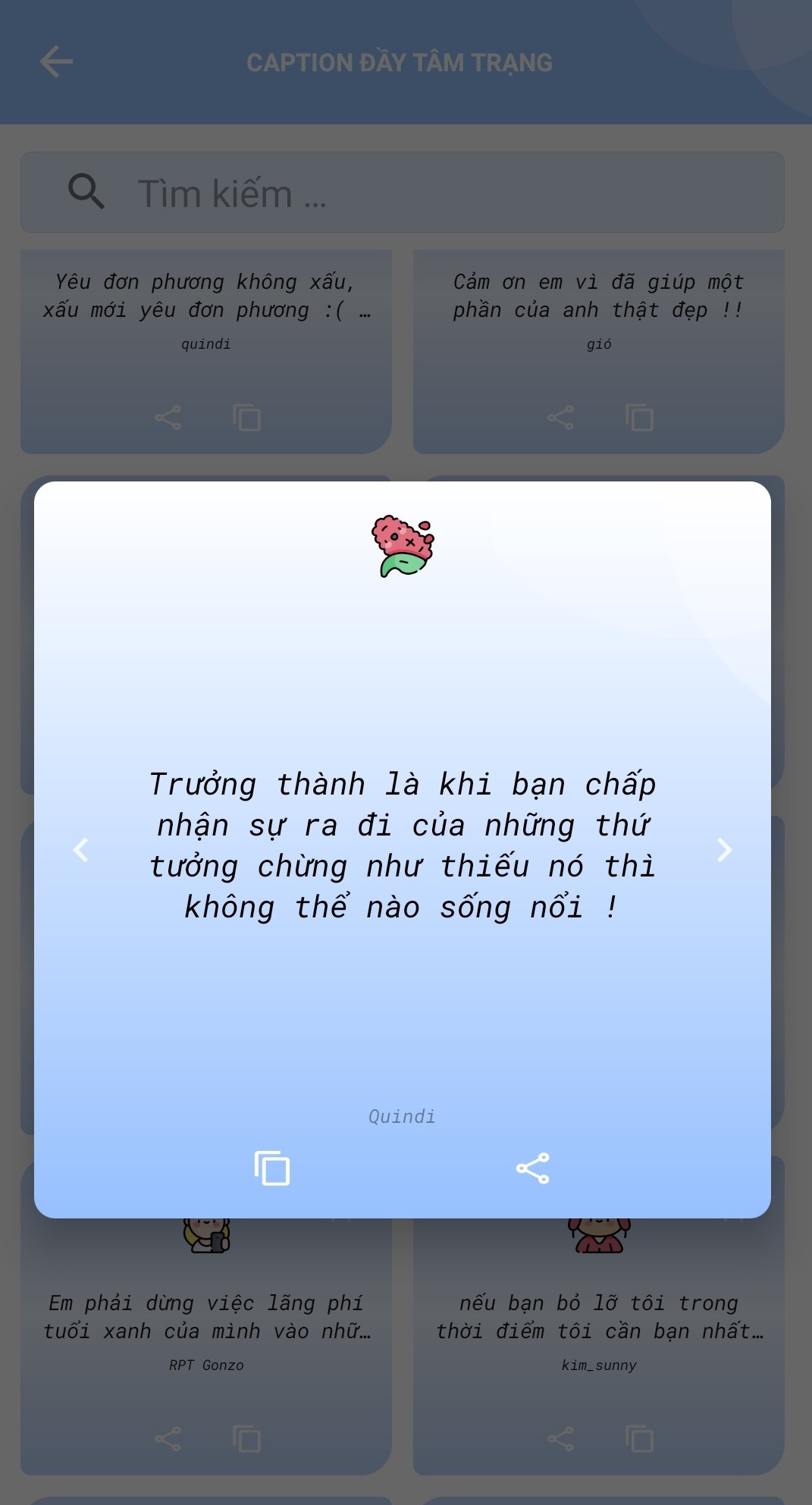Tap the back arrow in the header

pos(56,62)
